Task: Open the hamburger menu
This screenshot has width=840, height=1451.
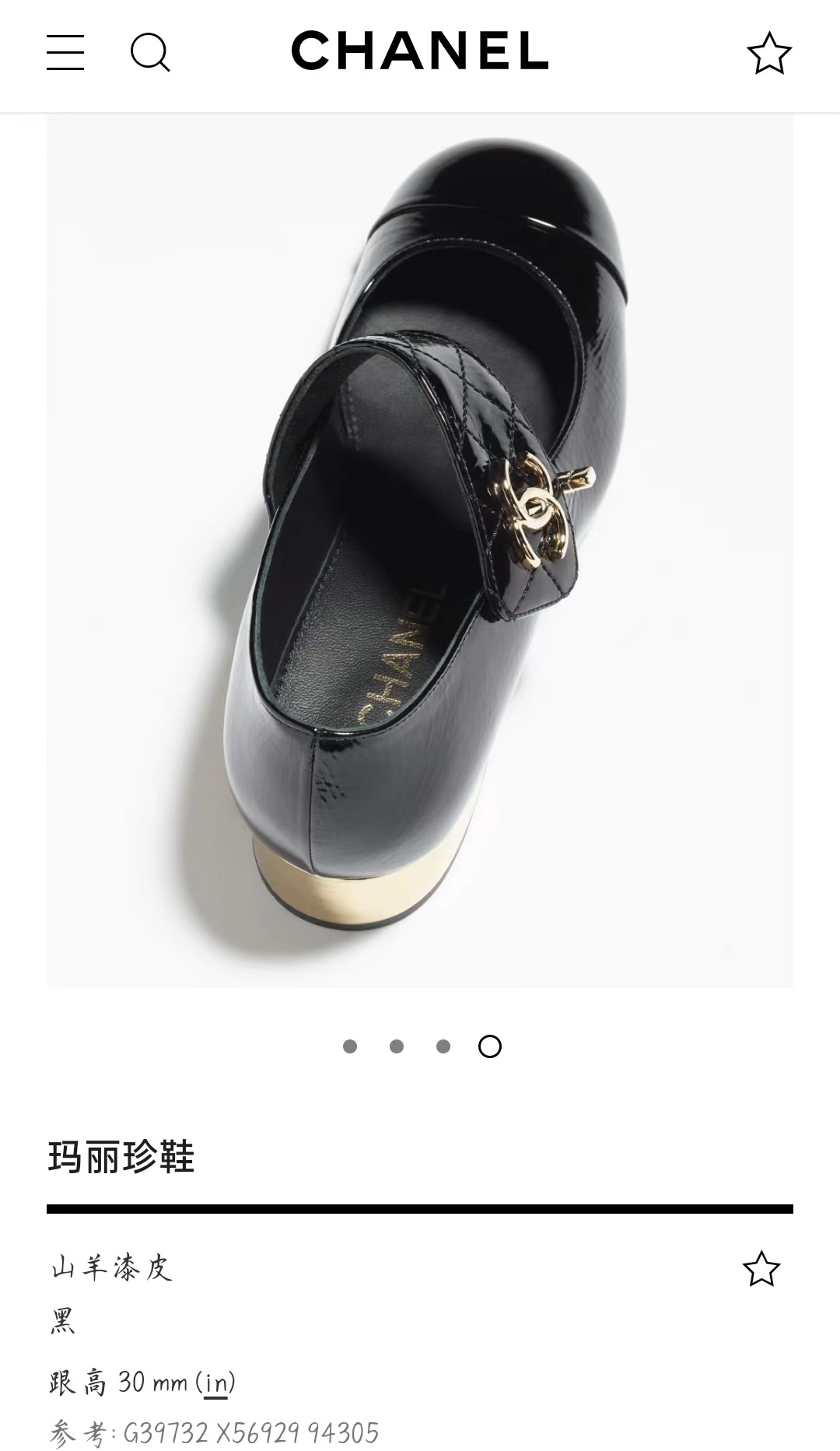Action: [65, 53]
